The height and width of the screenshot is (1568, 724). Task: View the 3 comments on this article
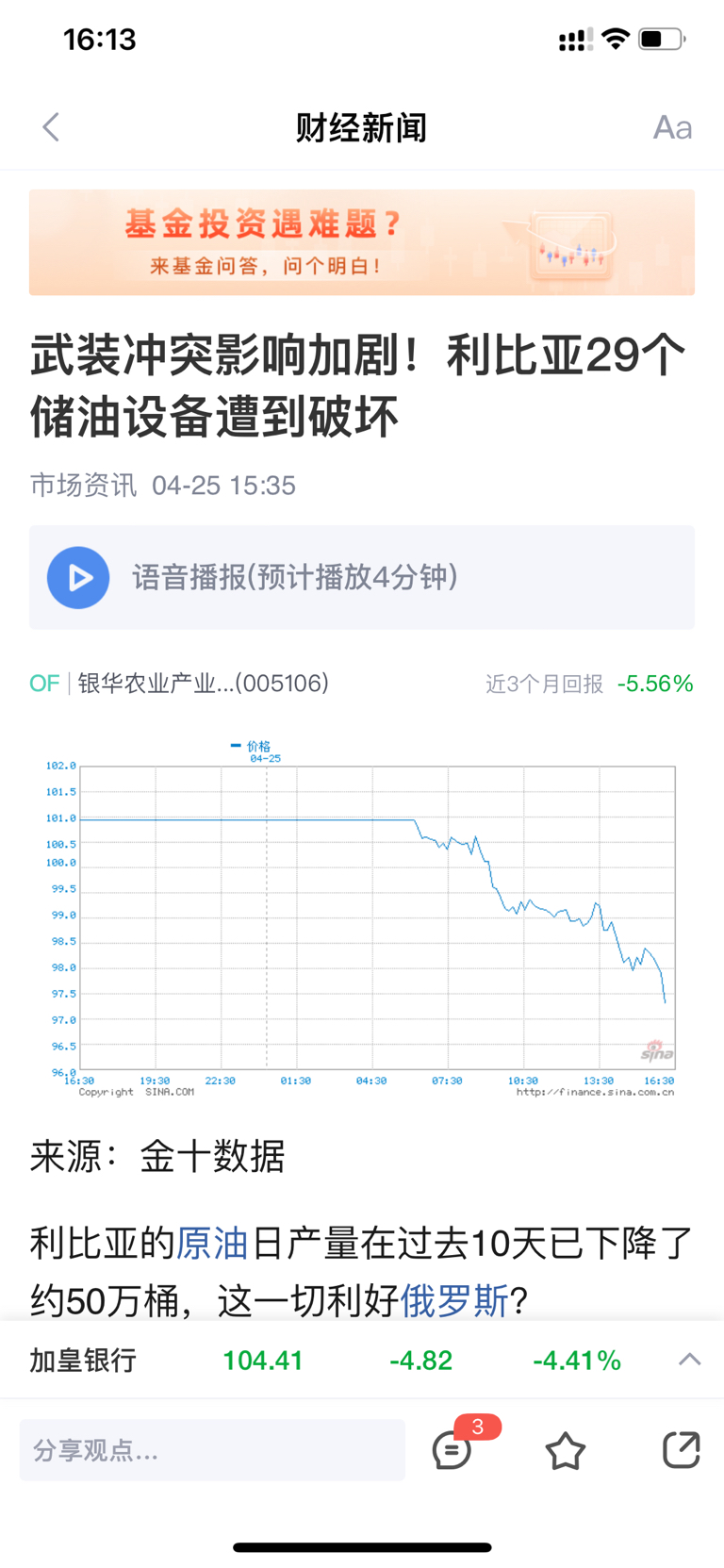454,1447
